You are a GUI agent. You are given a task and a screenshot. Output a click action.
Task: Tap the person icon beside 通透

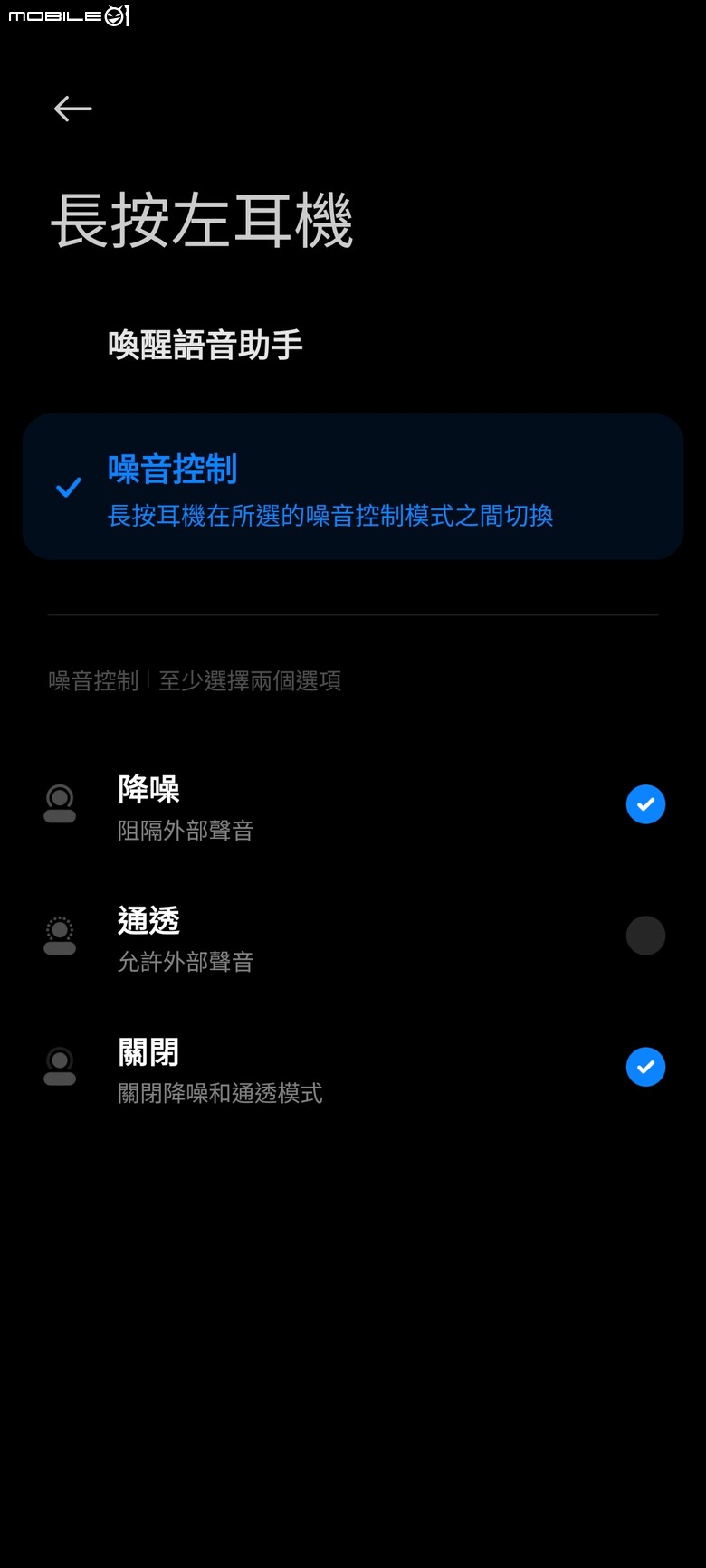pos(60,935)
